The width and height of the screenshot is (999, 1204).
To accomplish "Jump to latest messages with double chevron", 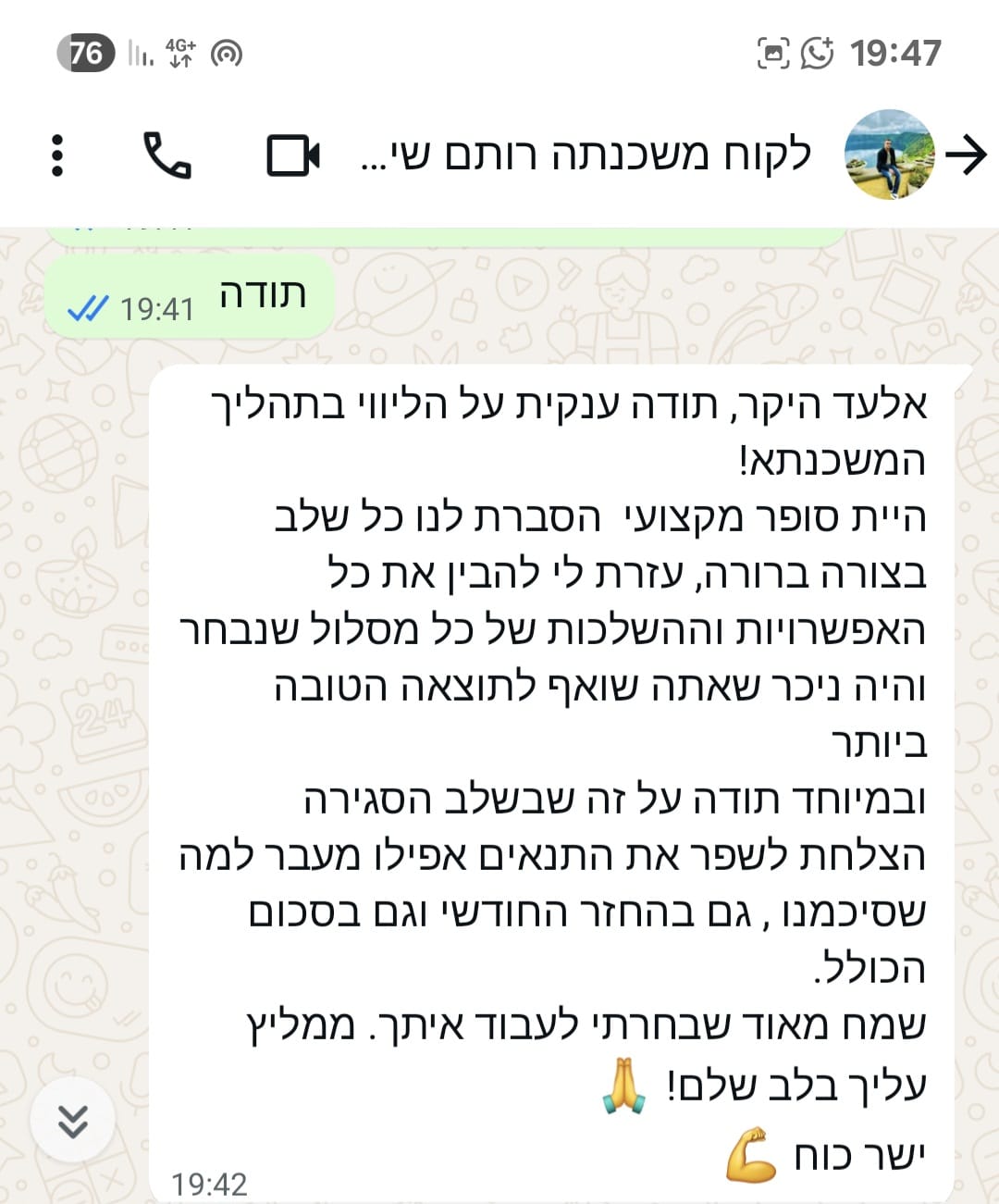I will [x=73, y=1121].
